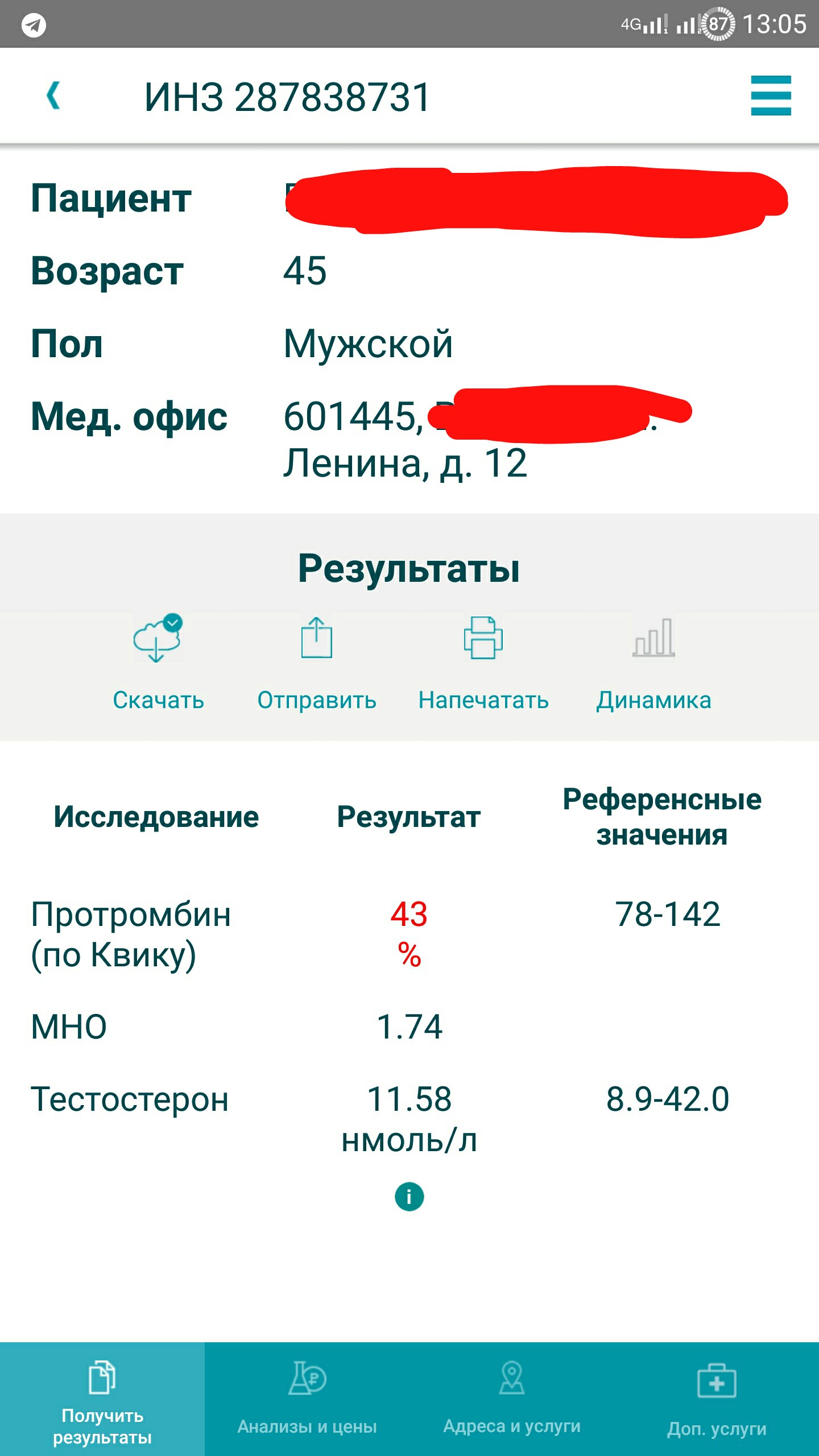Screen dimensions: 819x1456
Task: Download results via Скачать
Action: [x=158, y=663]
